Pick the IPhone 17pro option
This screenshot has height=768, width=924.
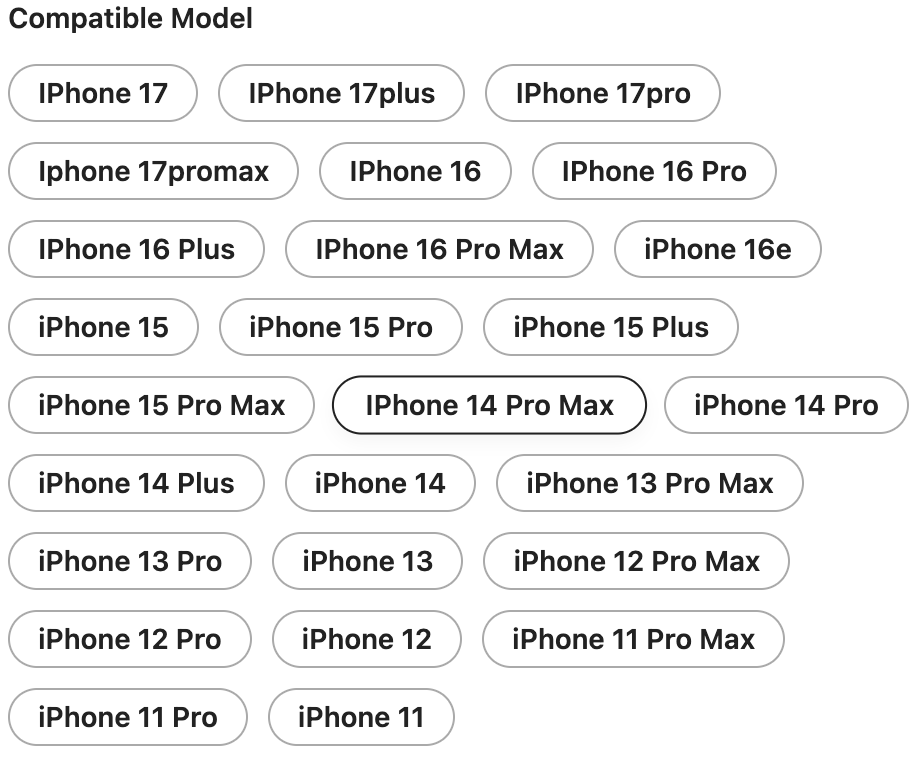(602, 94)
